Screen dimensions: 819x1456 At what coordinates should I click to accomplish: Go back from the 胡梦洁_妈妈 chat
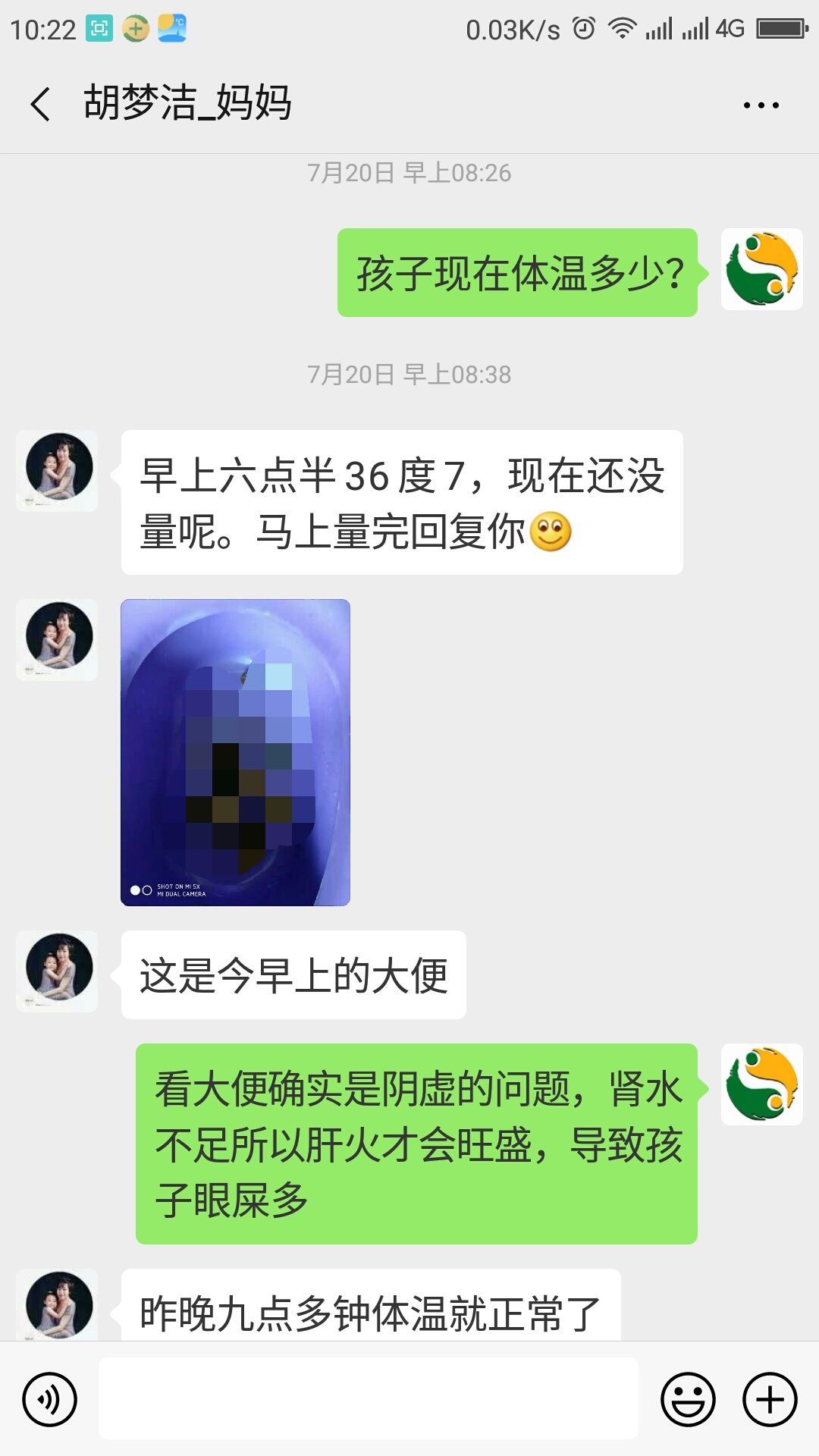[x=41, y=104]
